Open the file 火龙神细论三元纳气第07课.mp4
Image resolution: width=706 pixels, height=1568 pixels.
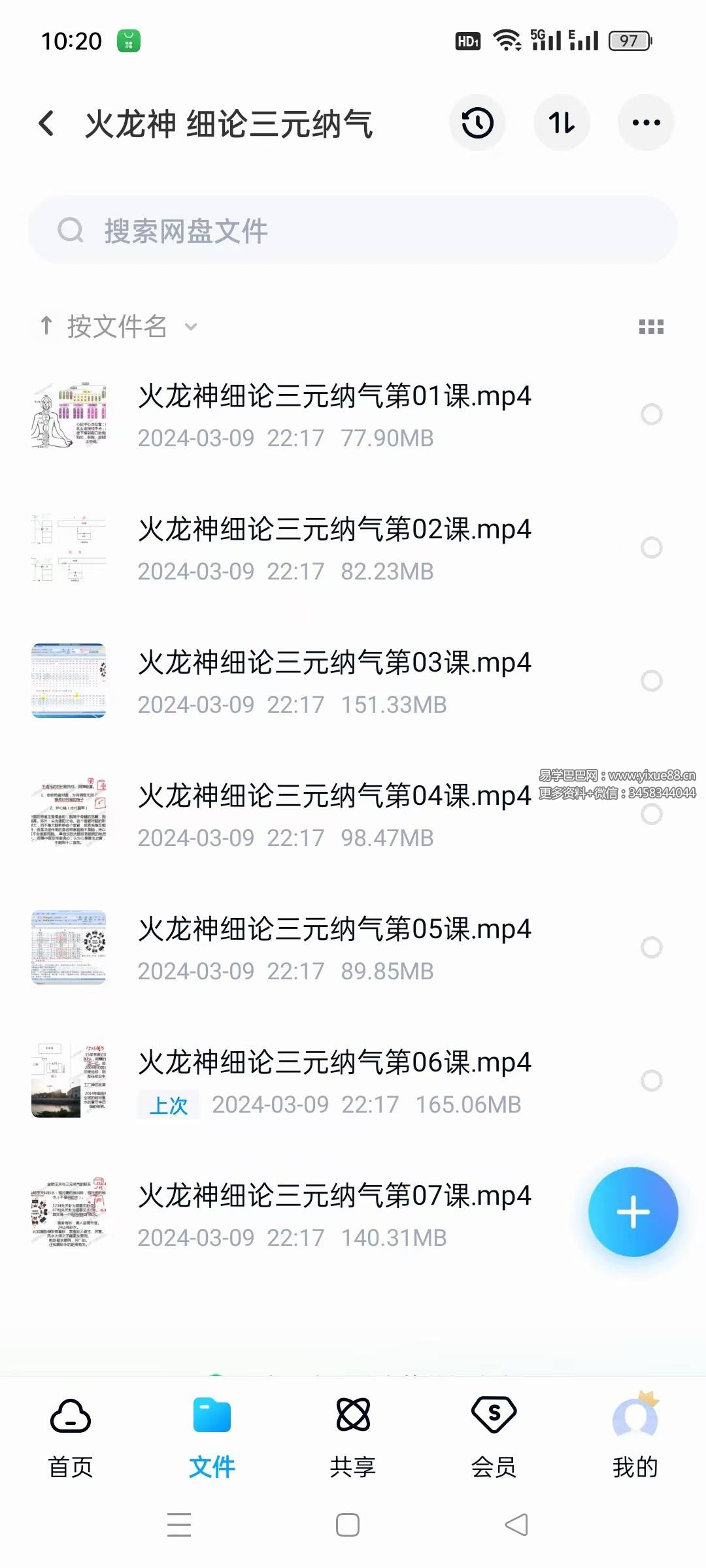pyautogui.click(x=333, y=1196)
